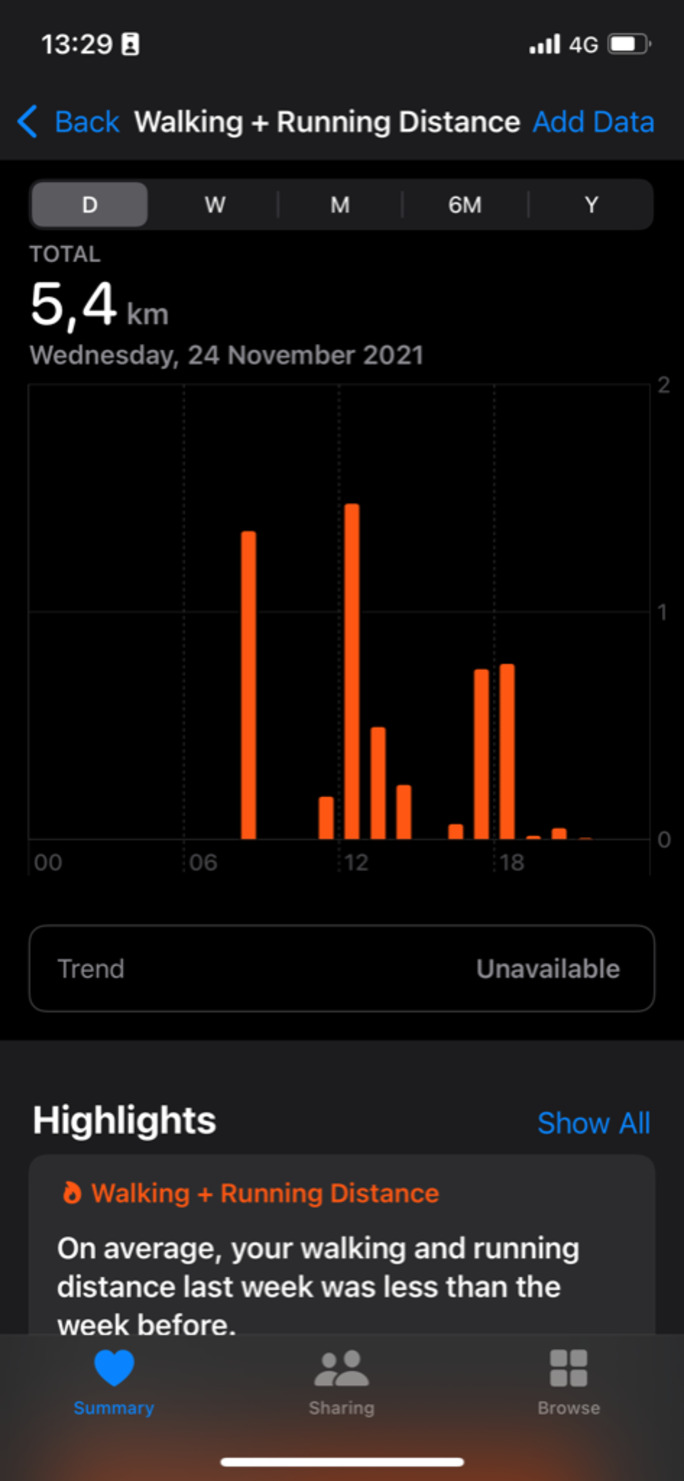Open the Trend row
Image resolution: width=684 pixels, height=1481 pixels.
[x=341, y=968]
